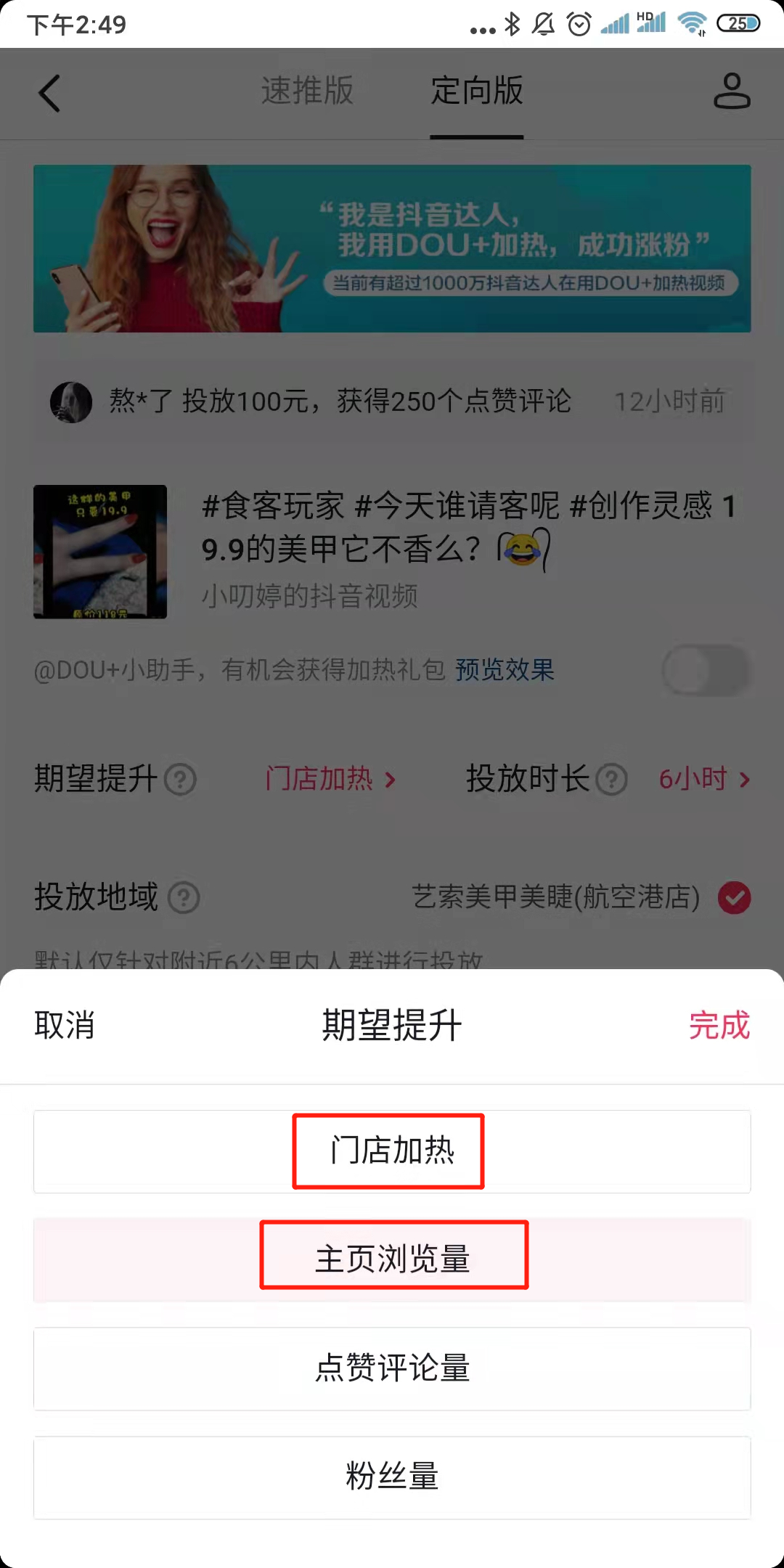The image size is (784, 1568).
Task: Go back with the top-left arrow
Action: 49,93
